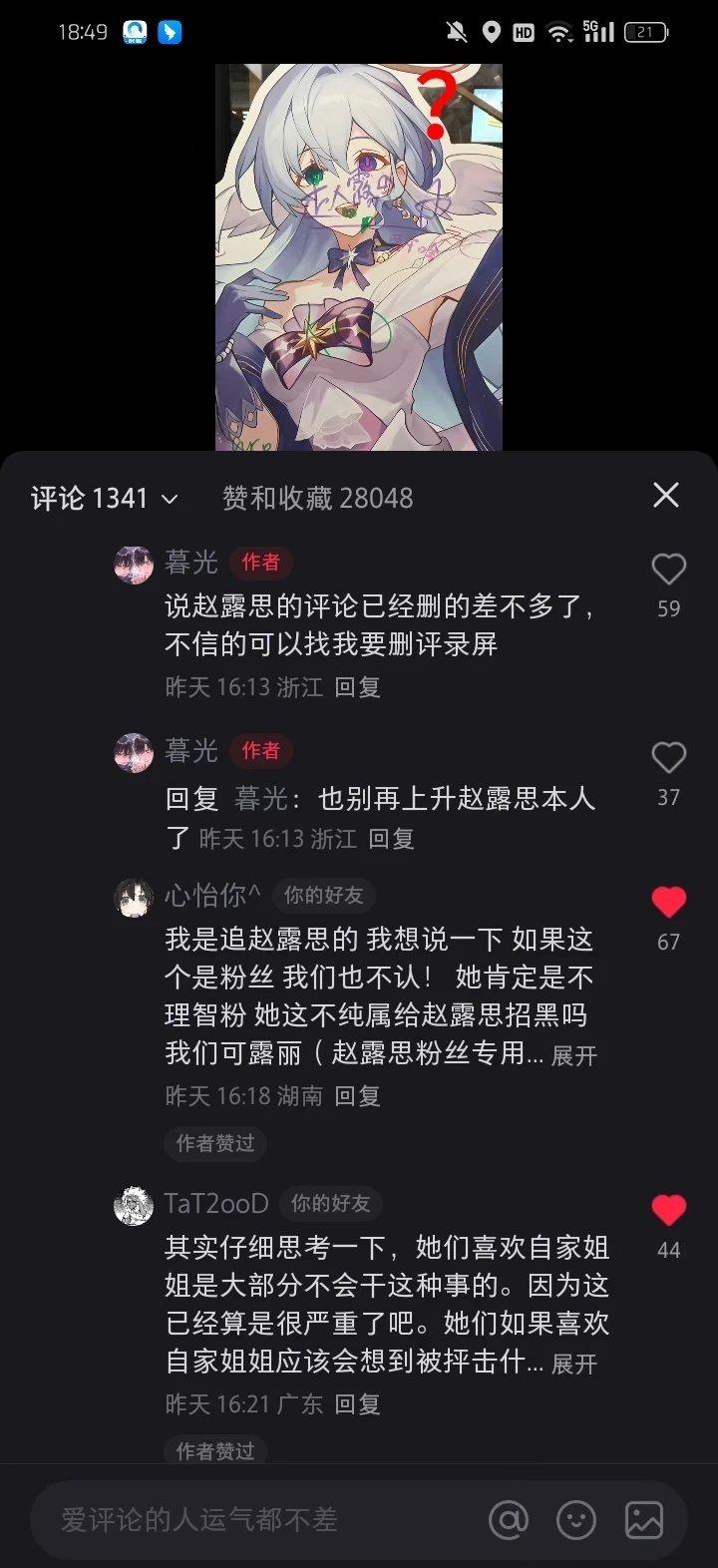
Task: Switch to the 赞和收藏 28048 tab
Action: pyautogui.click(x=317, y=498)
